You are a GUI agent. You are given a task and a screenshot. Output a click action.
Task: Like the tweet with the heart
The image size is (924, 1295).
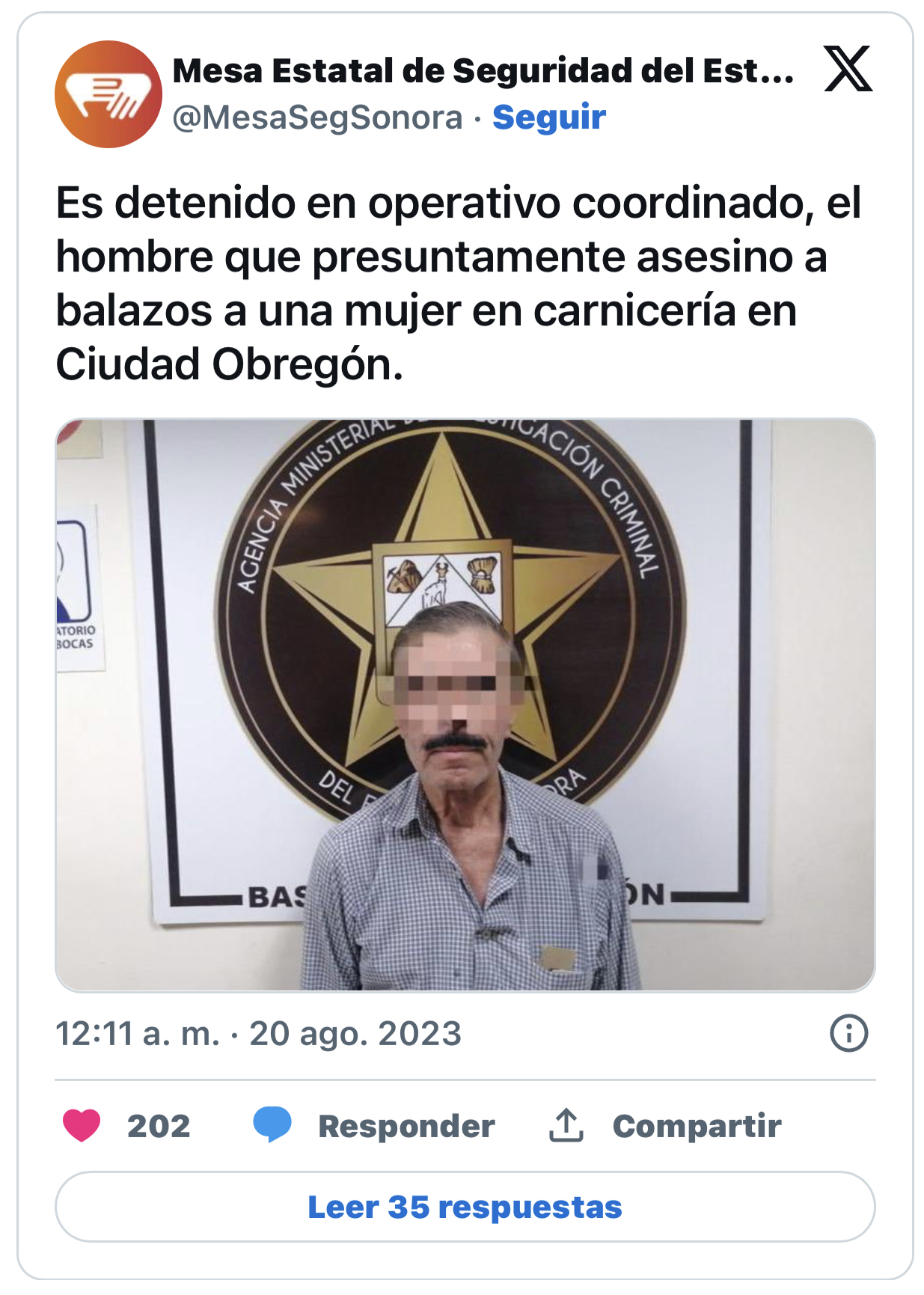pyautogui.click(x=82, y=1125)
